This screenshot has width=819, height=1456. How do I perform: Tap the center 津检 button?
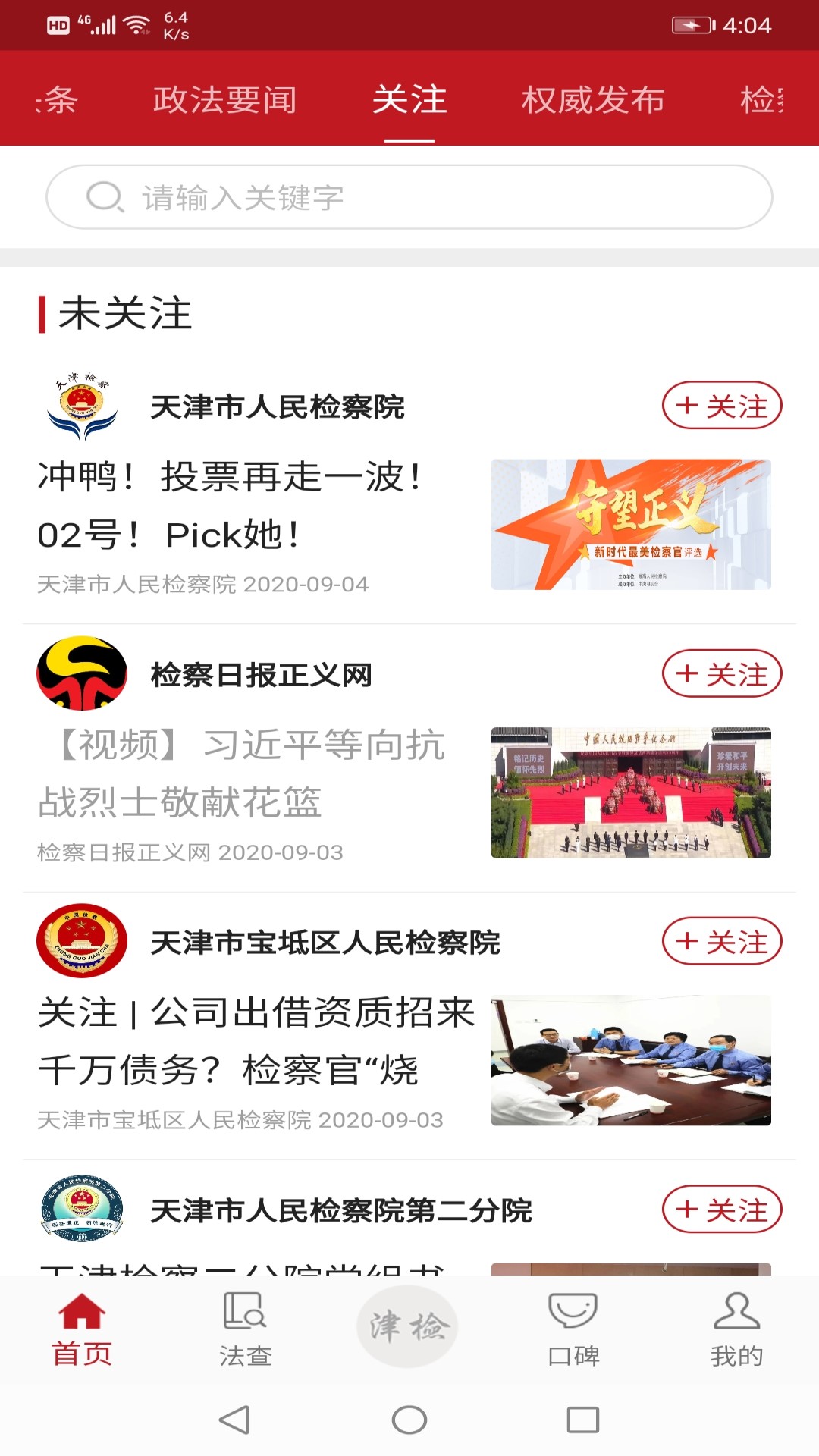click(408, 1327)
